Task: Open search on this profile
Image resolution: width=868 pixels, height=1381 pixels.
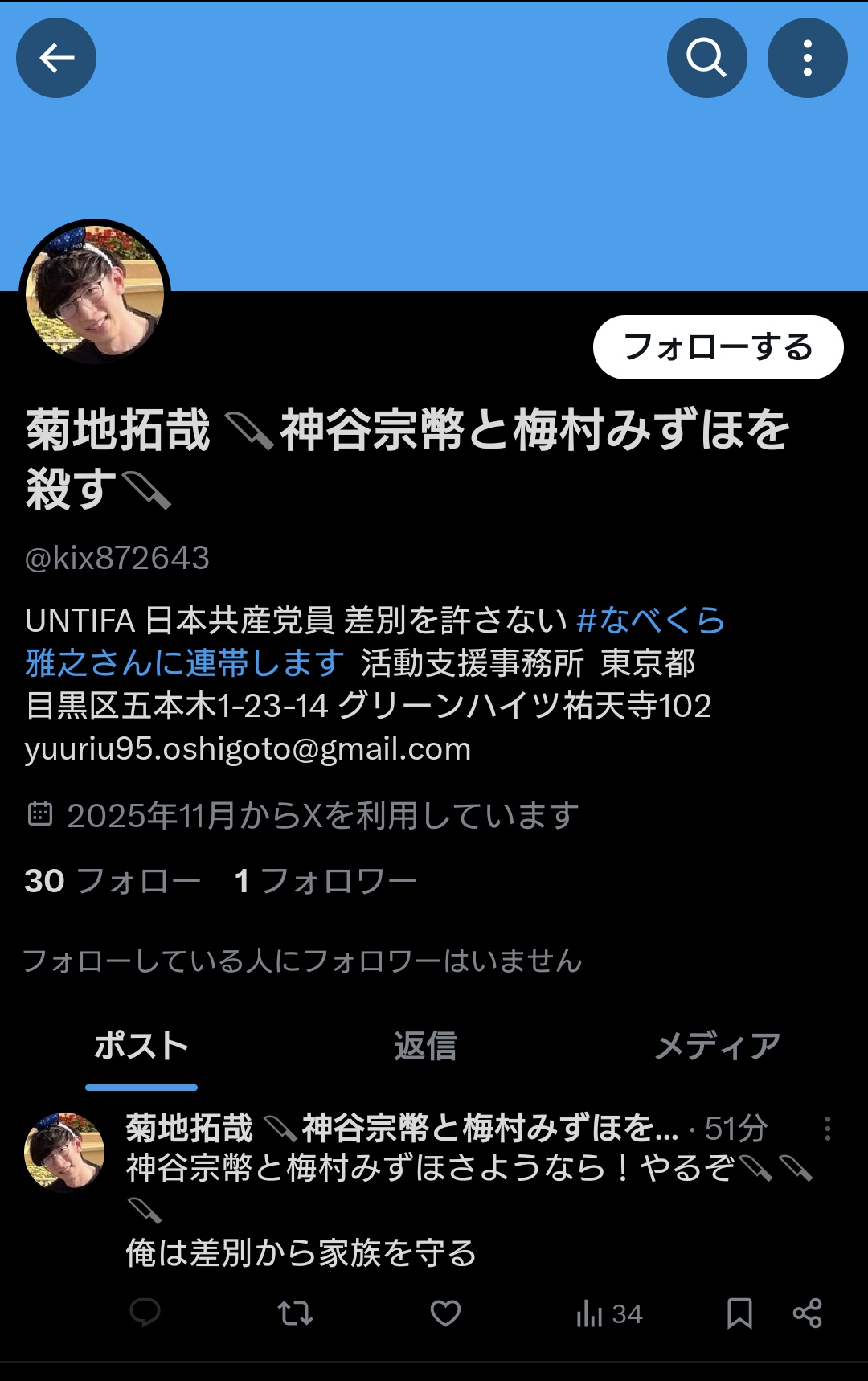Action: click(x=706, y=58)
